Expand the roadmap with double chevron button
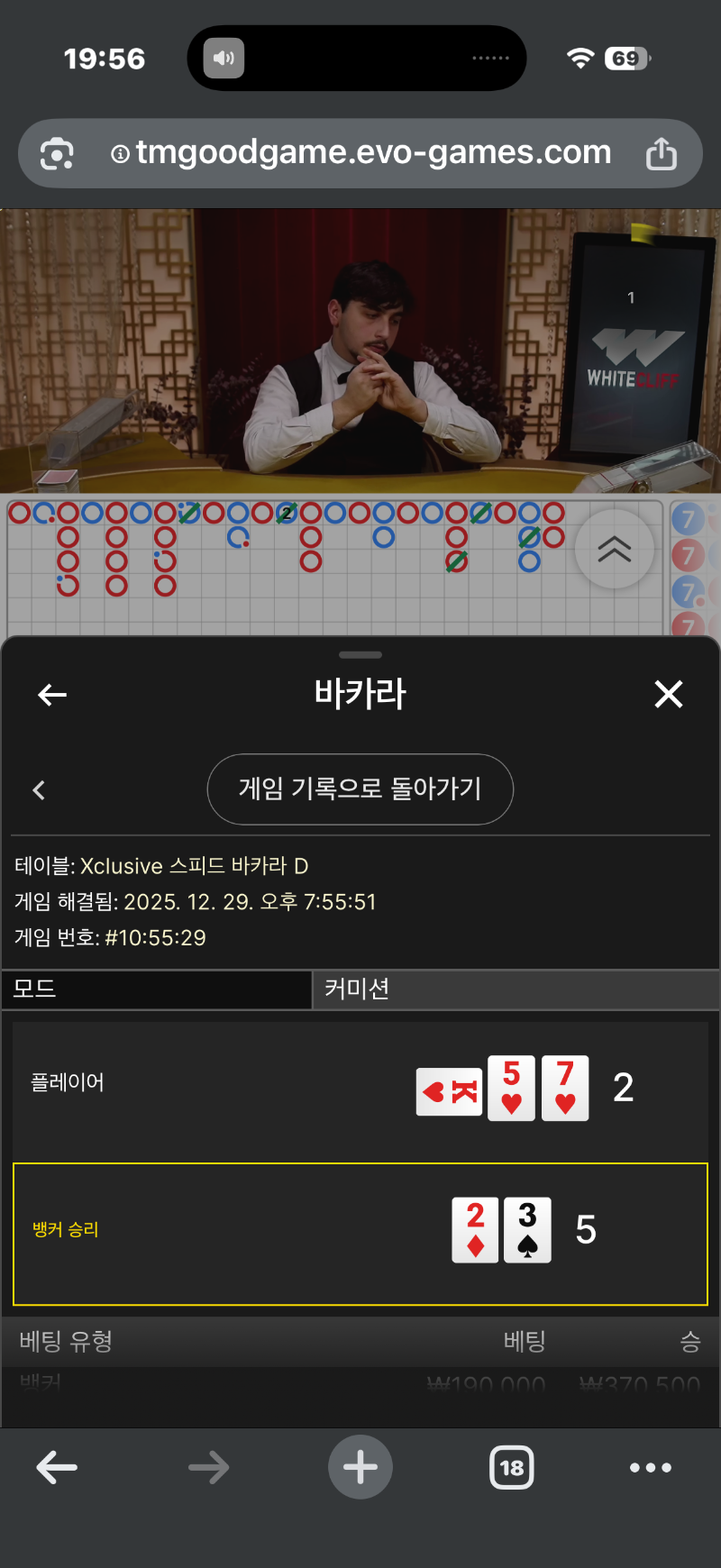The width and height of the screenshot is (721, 1568). click(615, 549)
